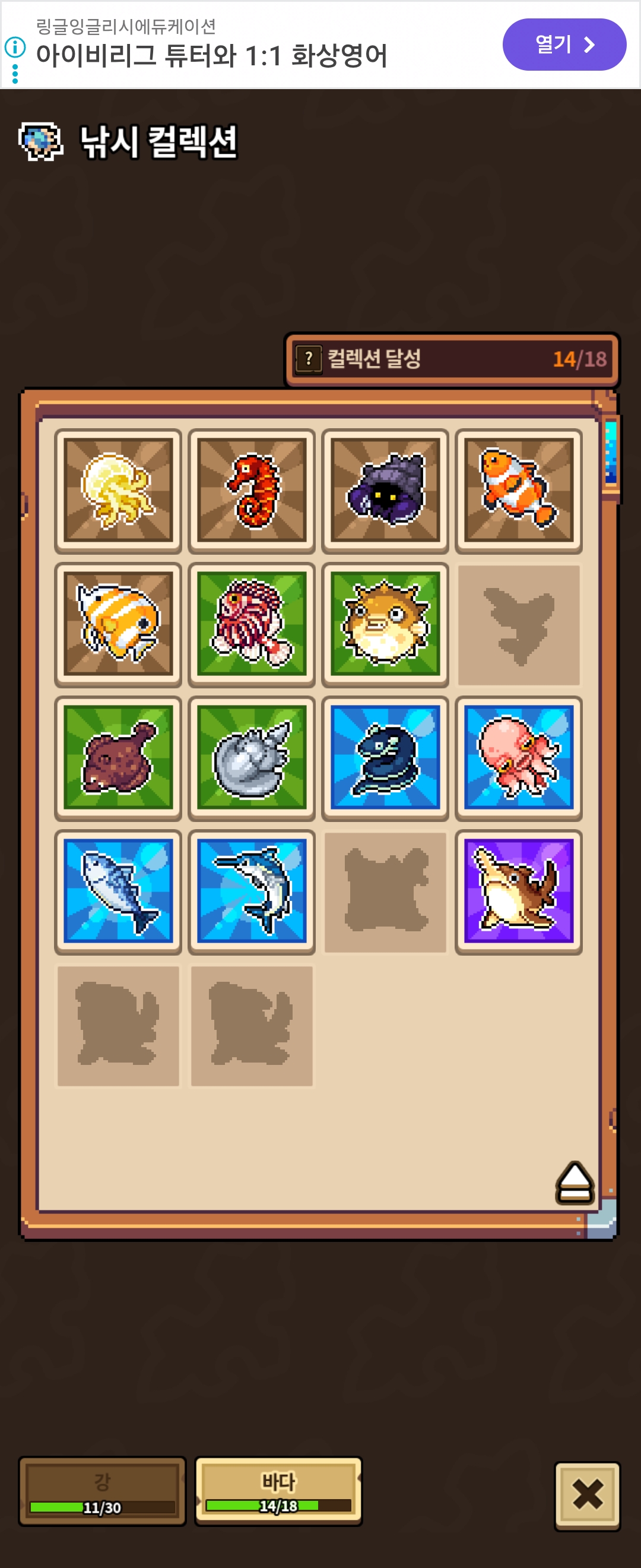Open the swordfish collection tile
This screenshot has width=641, height=1568.
click(252, 892)
